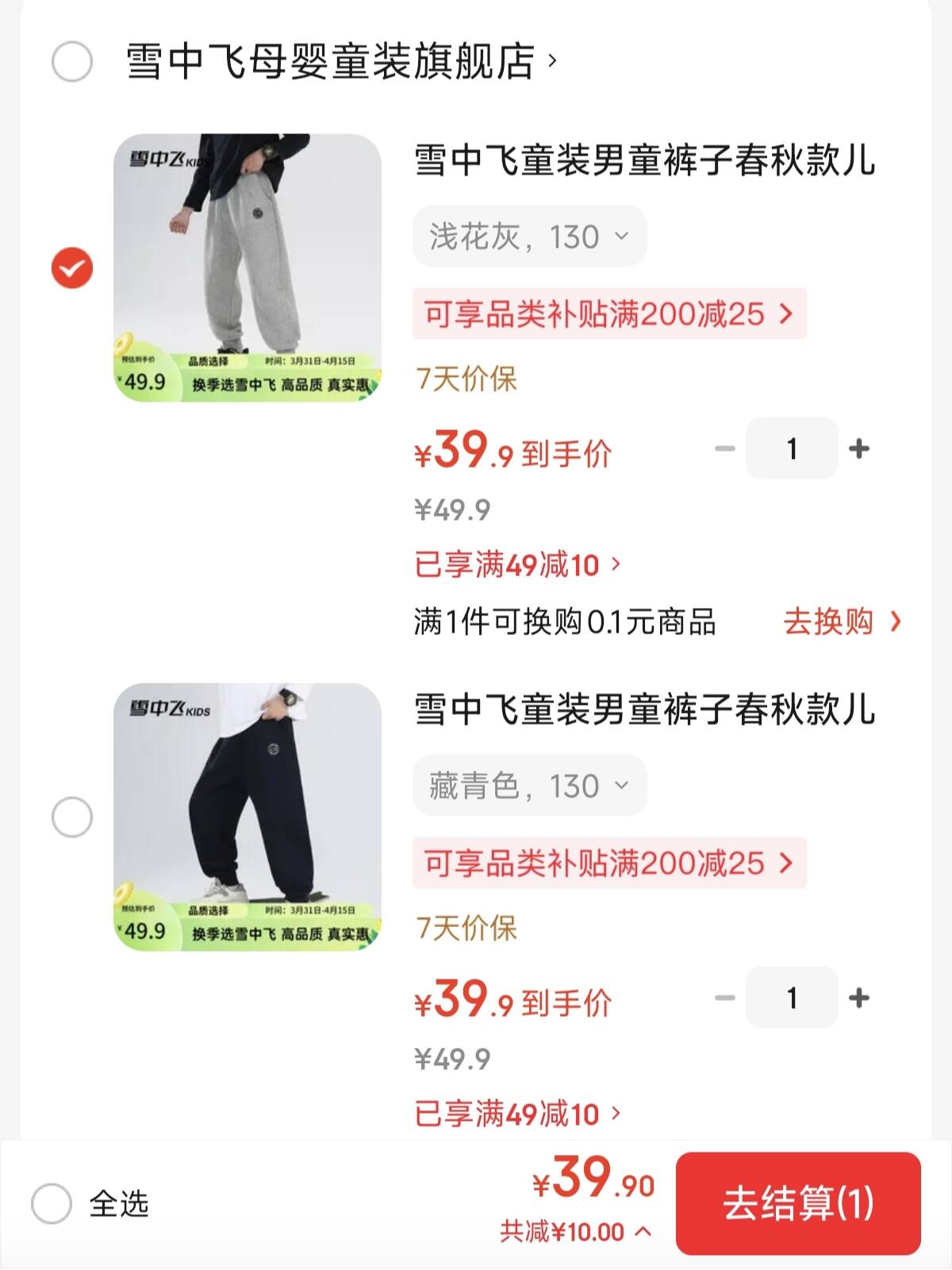Open the 浅花灰 pants product image

(x=248, y=267)
